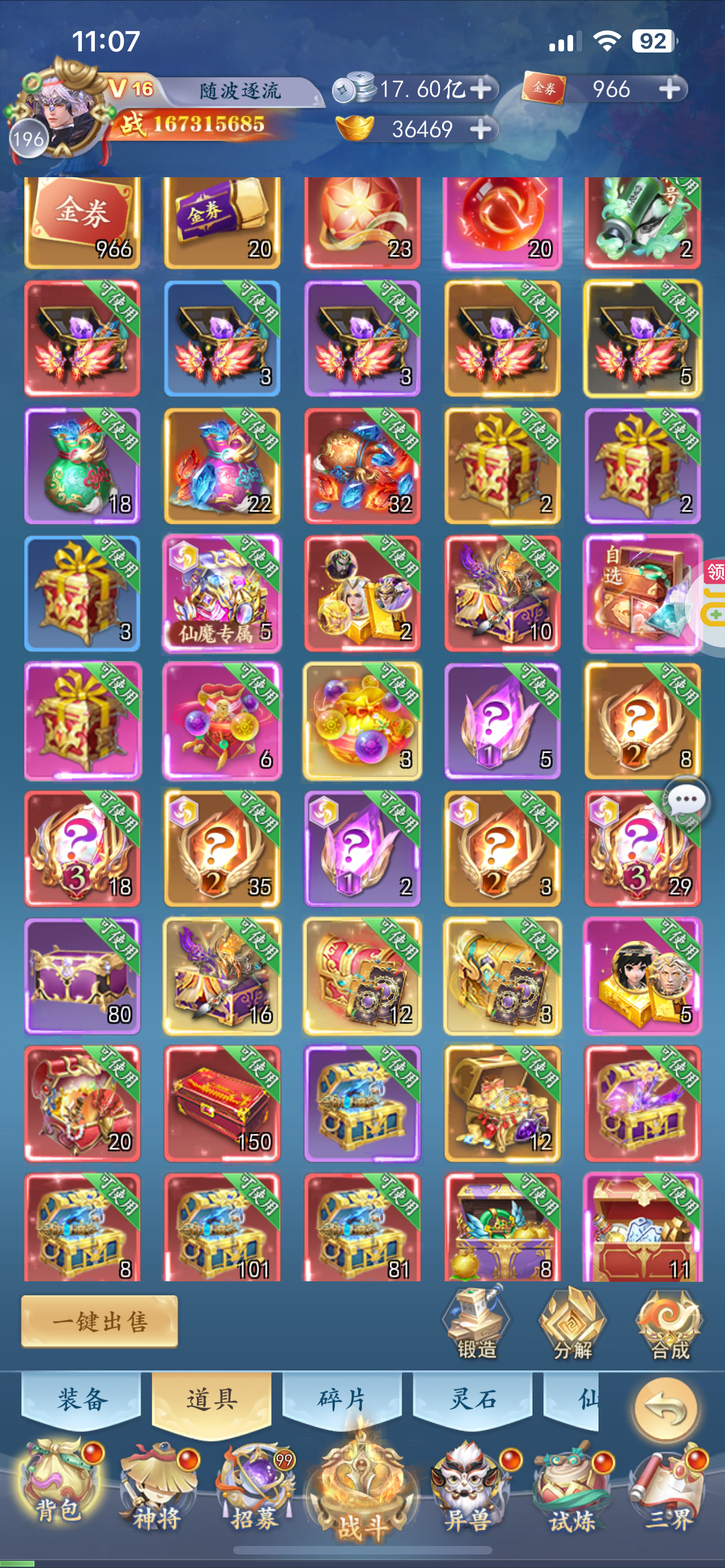The image size is (725, 1568).
Task: Open the floating chat bubble
Action: [686, 799]
